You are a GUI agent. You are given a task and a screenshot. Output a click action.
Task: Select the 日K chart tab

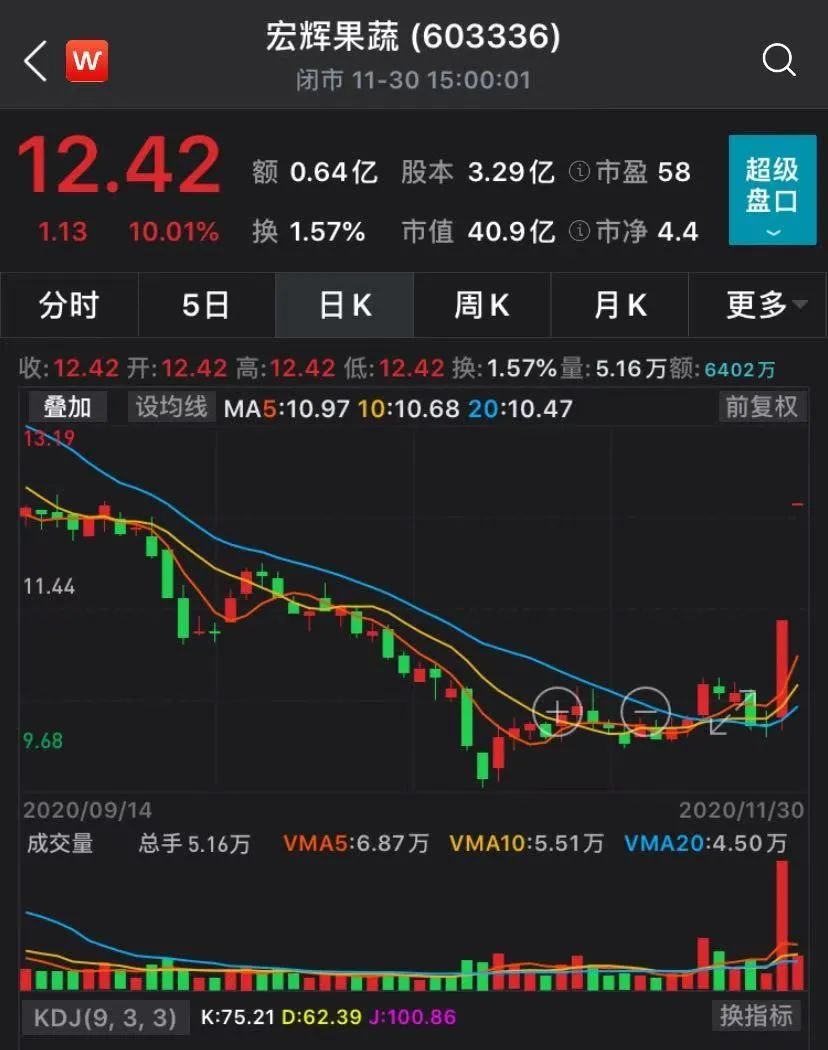coord(345,306)
